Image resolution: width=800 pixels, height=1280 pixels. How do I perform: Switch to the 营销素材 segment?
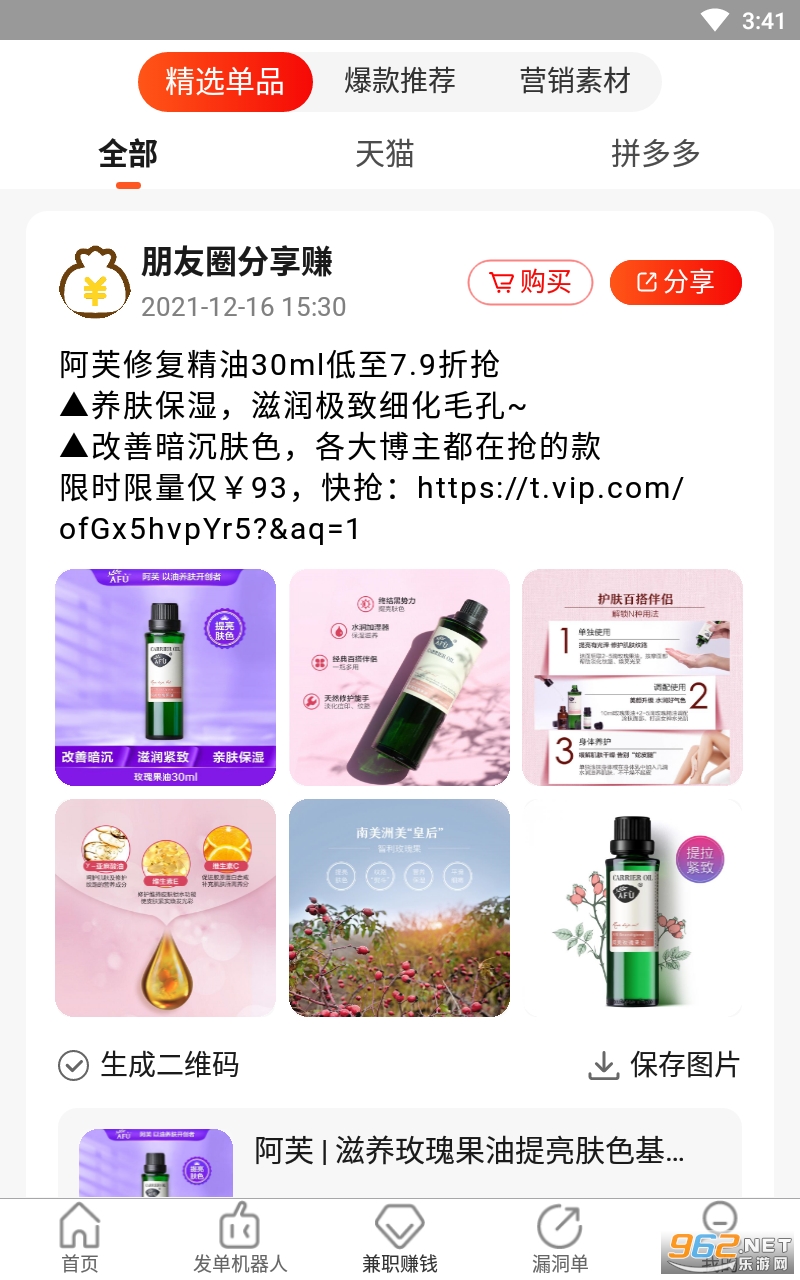pyautogui.click(x=575, y=82)
